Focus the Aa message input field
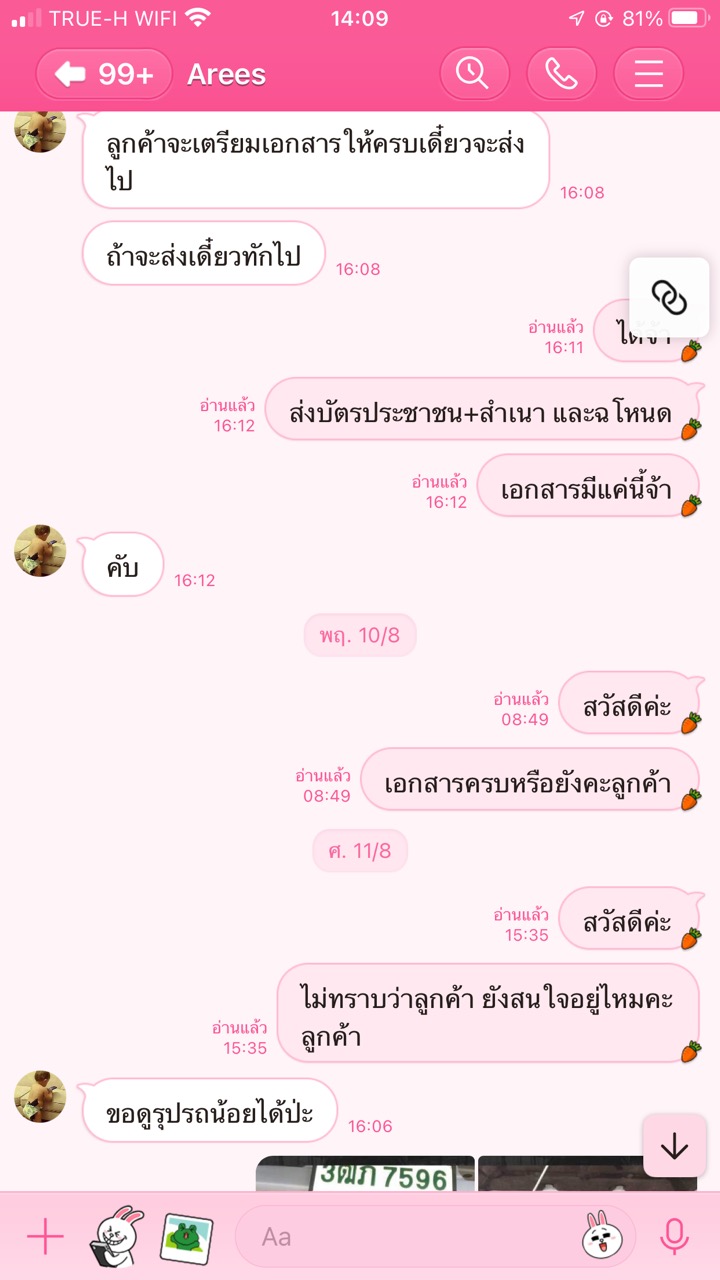Viewport: 720px width, 1280px height. click(x=400, y=1237)
